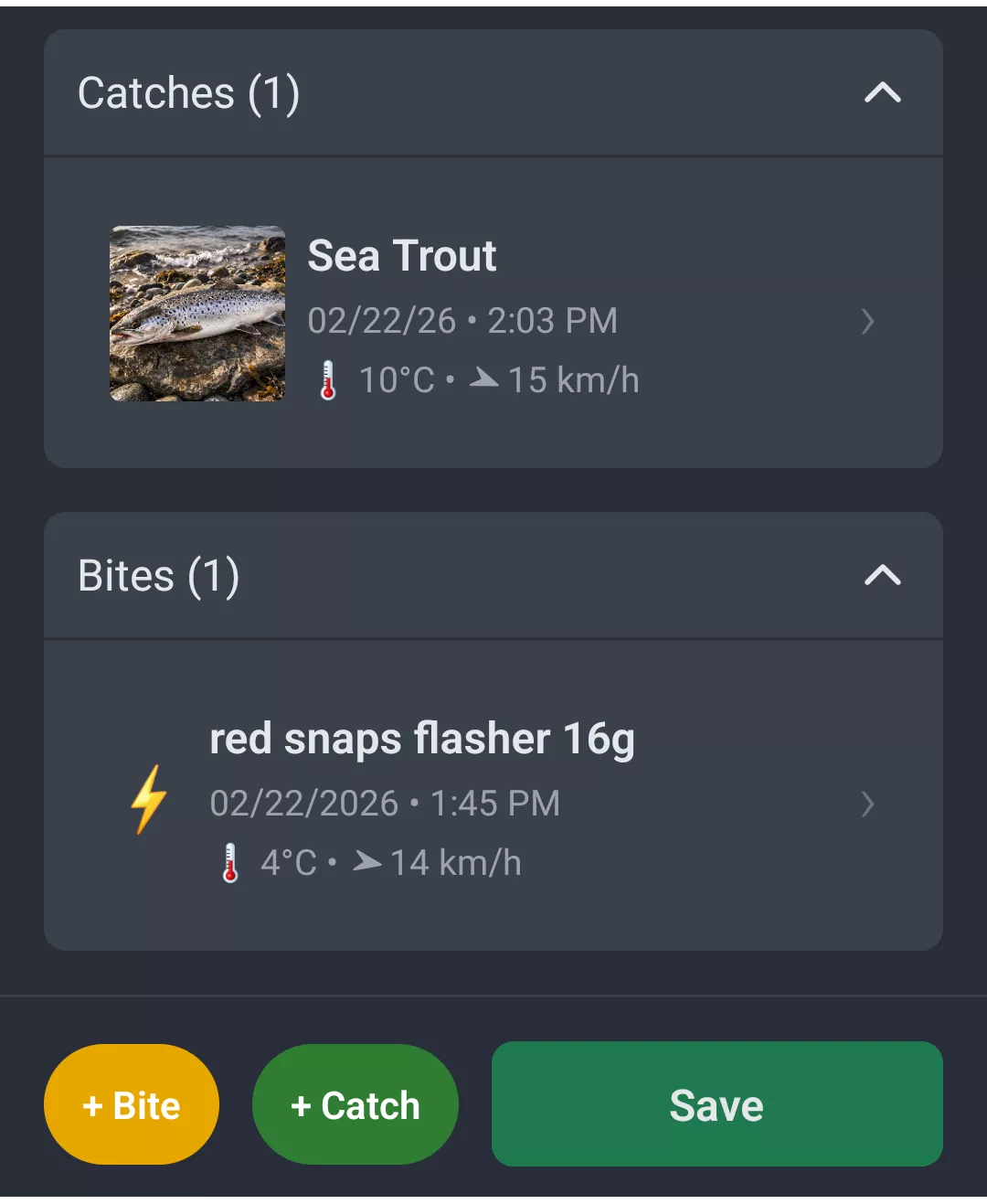This screenshot has height=1204, width=987.
Task: Select the Sea Trout title text
Action: (402, 256)
